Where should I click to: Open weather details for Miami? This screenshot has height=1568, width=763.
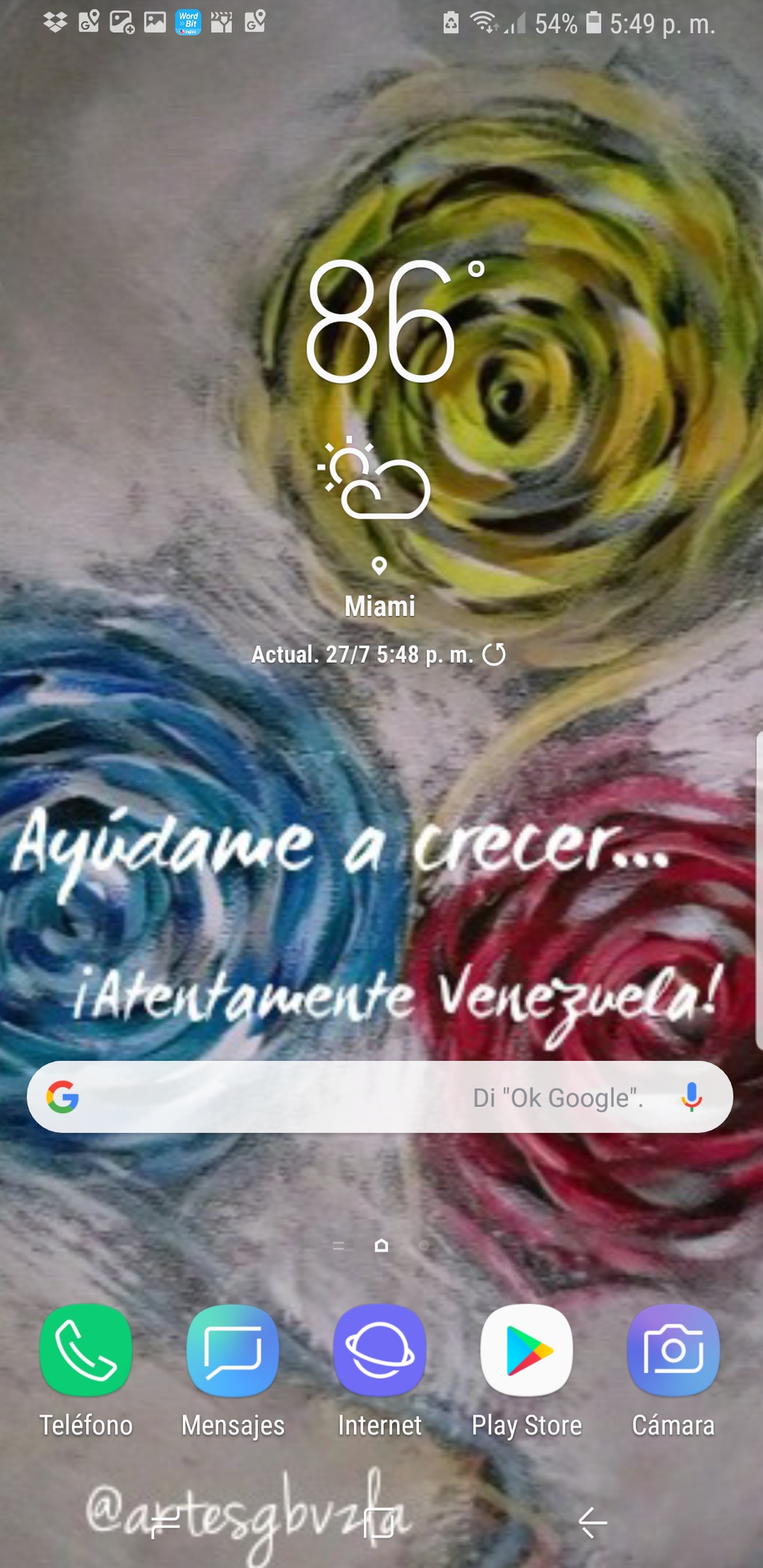pyautogui.click(x=380, y=606)
